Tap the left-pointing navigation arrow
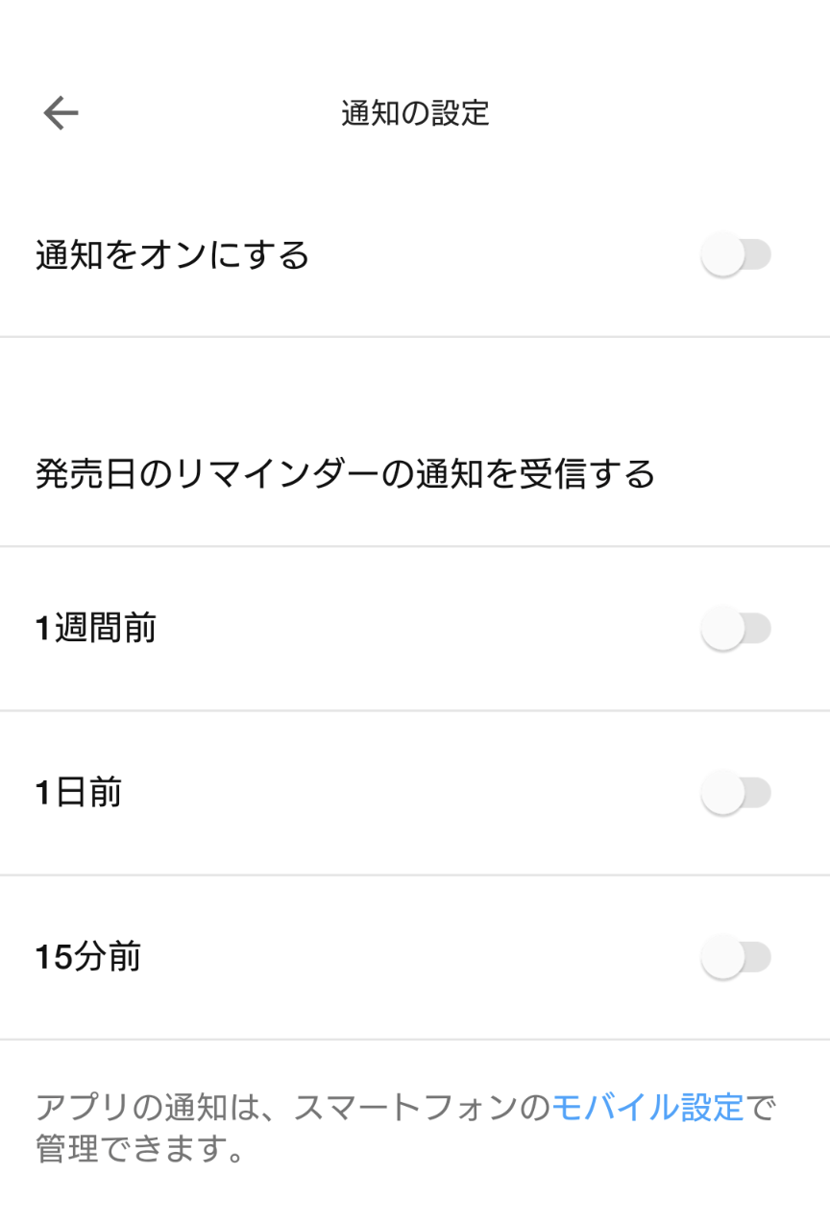Viewport: 830px width, 1222px height. (x=60, y=113)
